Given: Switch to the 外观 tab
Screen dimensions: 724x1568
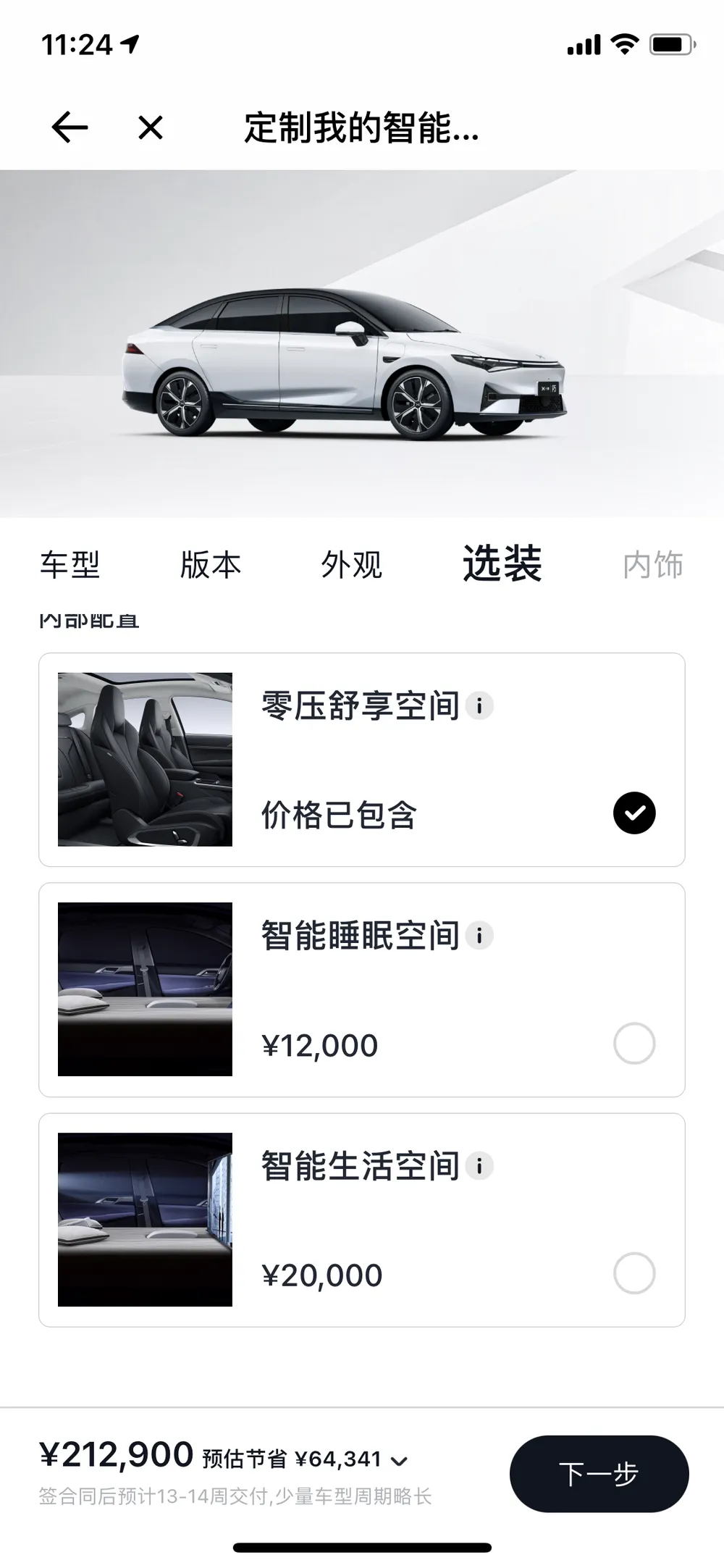Looking at the screenshot, I should (351, 564).
